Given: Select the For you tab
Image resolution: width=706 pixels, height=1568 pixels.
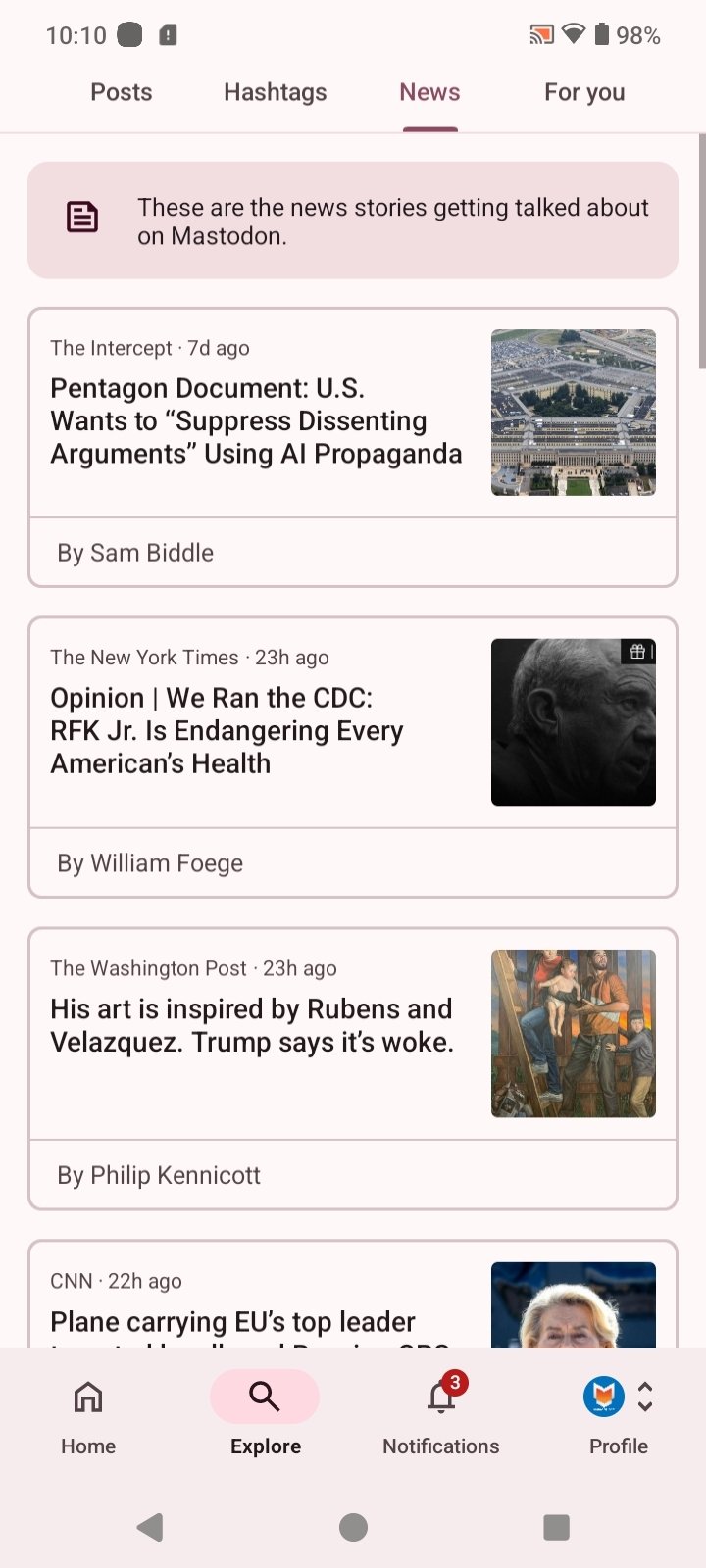Looking at the screenshot, I should pos(584,92).
